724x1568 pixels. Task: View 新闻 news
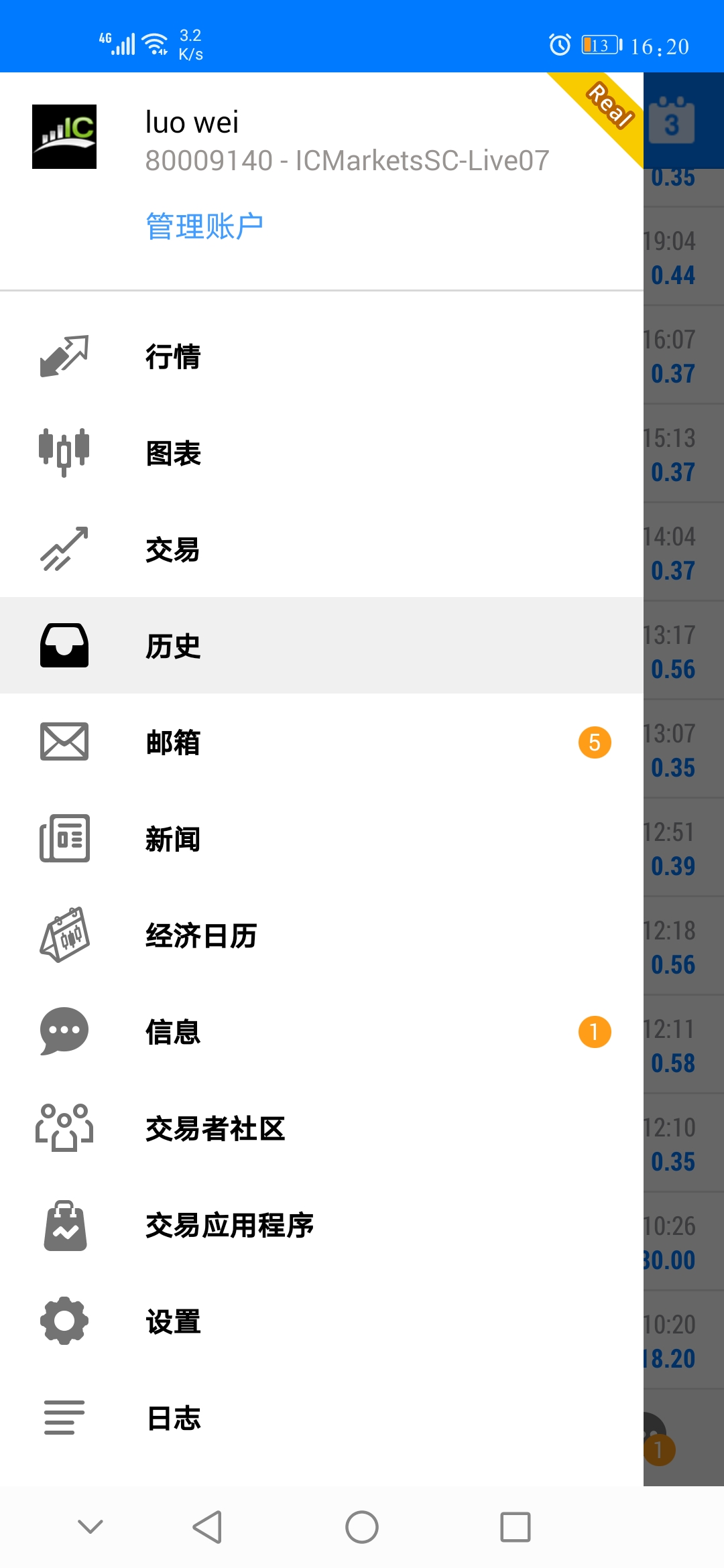tap(173, 839)
